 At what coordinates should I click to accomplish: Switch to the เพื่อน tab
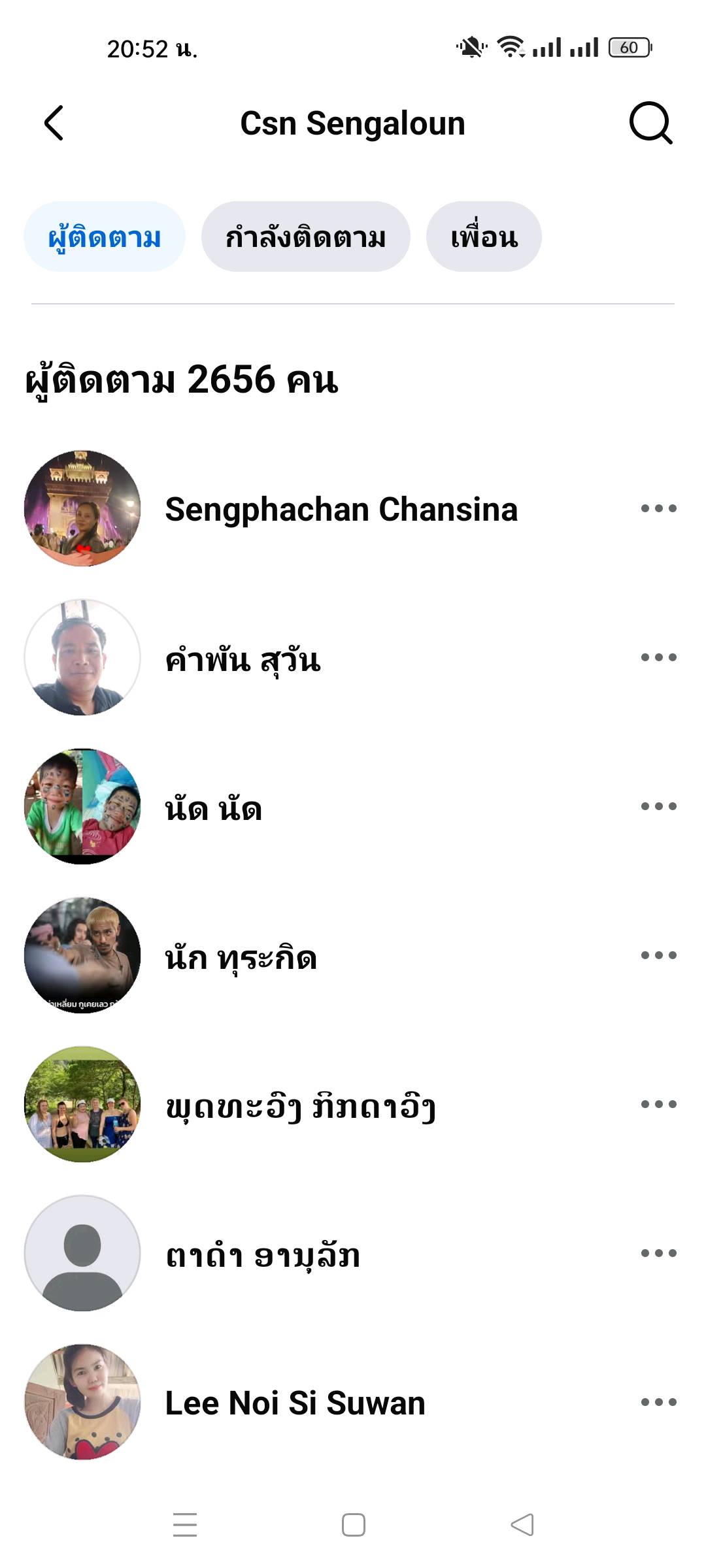pyautogui.click(x=484, y=237)
